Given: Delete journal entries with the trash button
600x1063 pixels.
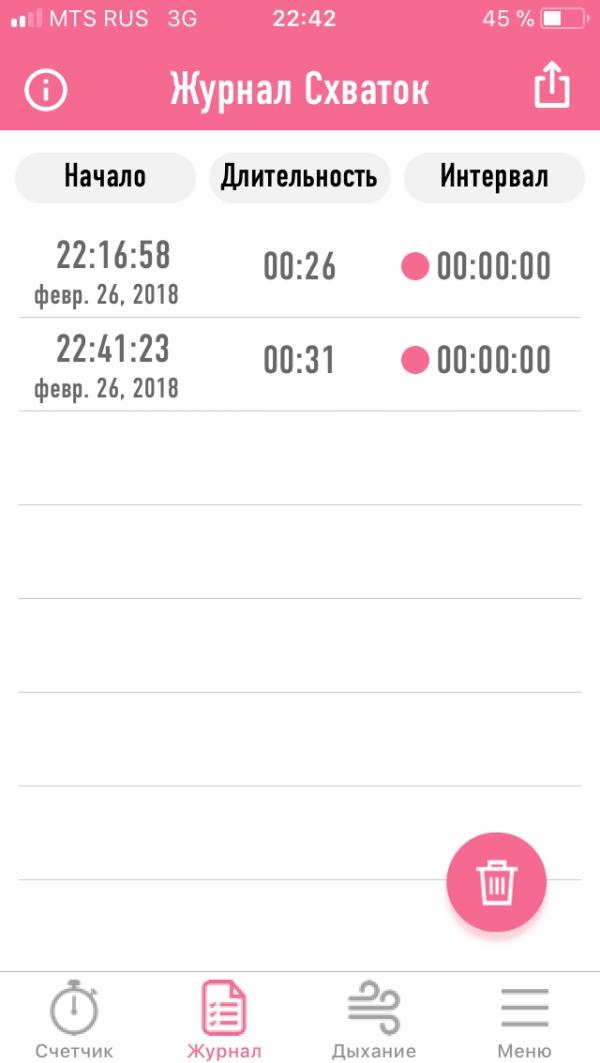Looking at the screenshot, I should pyautogui.click(x=496, y=882).
